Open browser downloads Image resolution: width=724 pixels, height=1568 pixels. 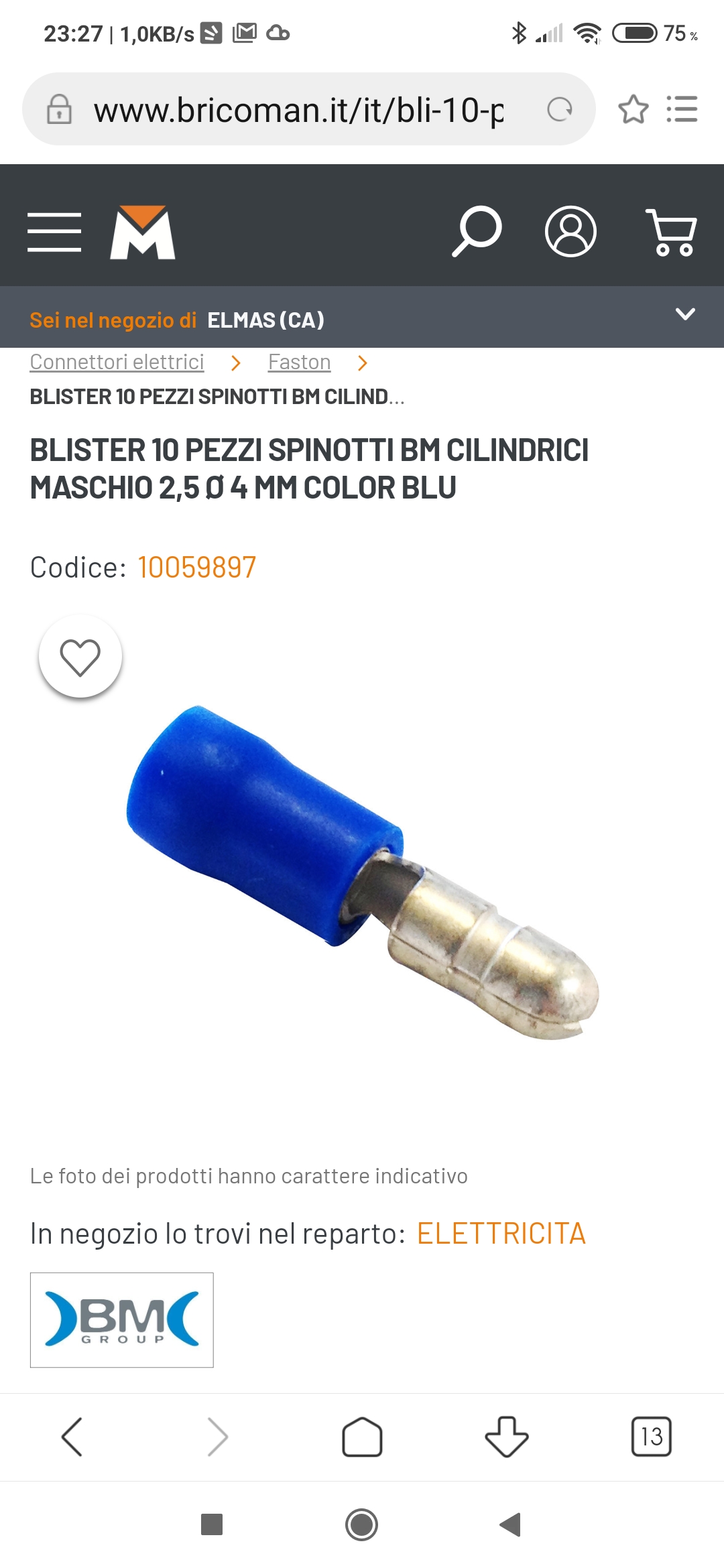(507, 1437)
